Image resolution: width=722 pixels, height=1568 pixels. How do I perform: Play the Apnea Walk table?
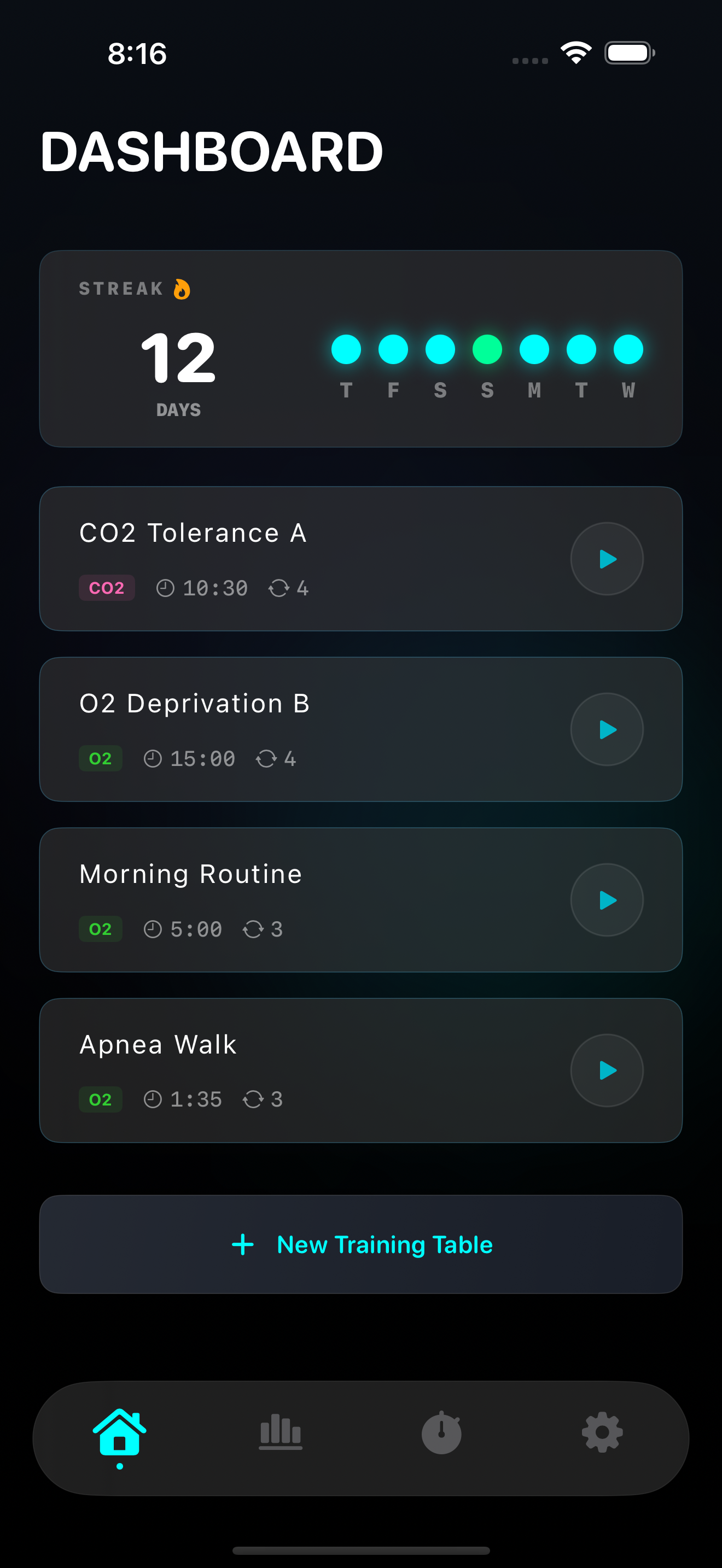[x=607, y=1070]
